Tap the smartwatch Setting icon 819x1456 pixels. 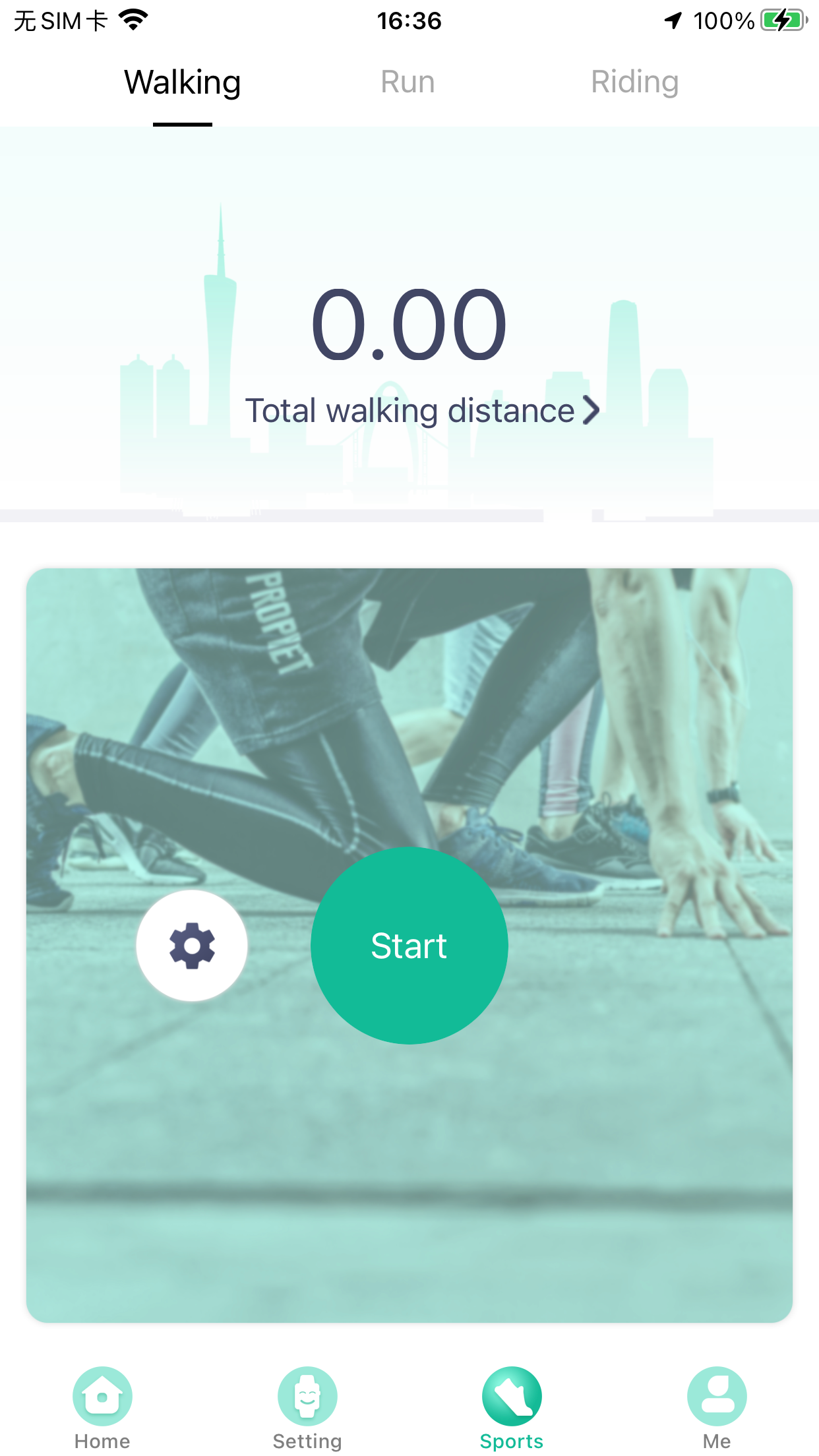click(307, 1395)
